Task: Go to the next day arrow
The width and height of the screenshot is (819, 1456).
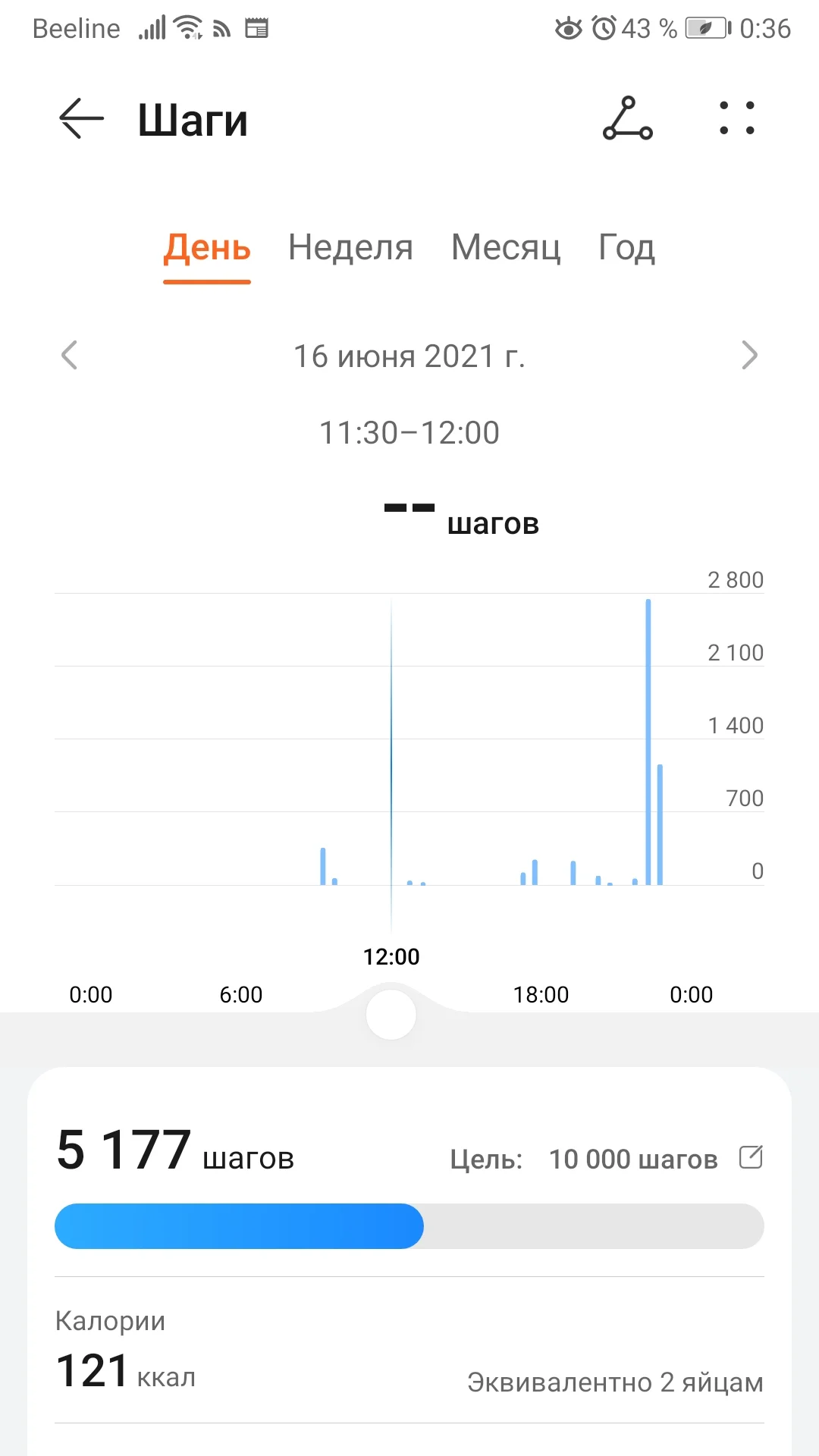Action: click(748, 355)
